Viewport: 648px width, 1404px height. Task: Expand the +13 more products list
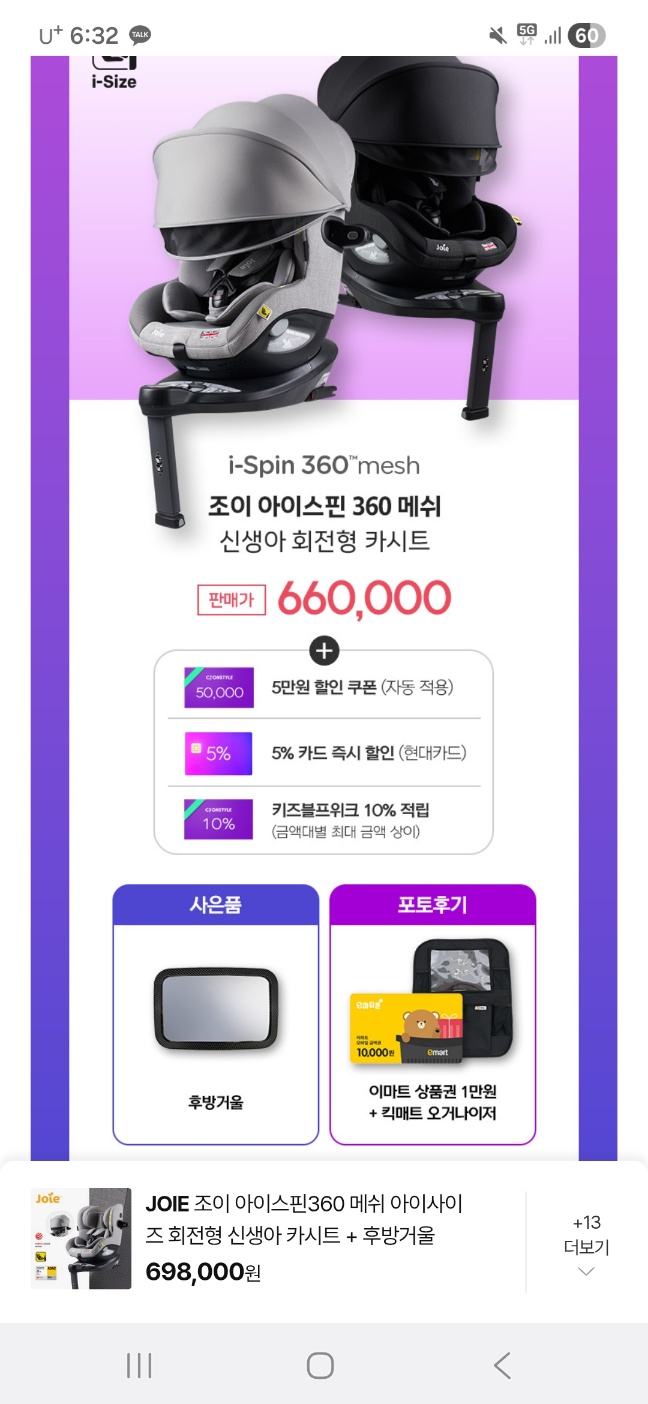[586, 1246]
